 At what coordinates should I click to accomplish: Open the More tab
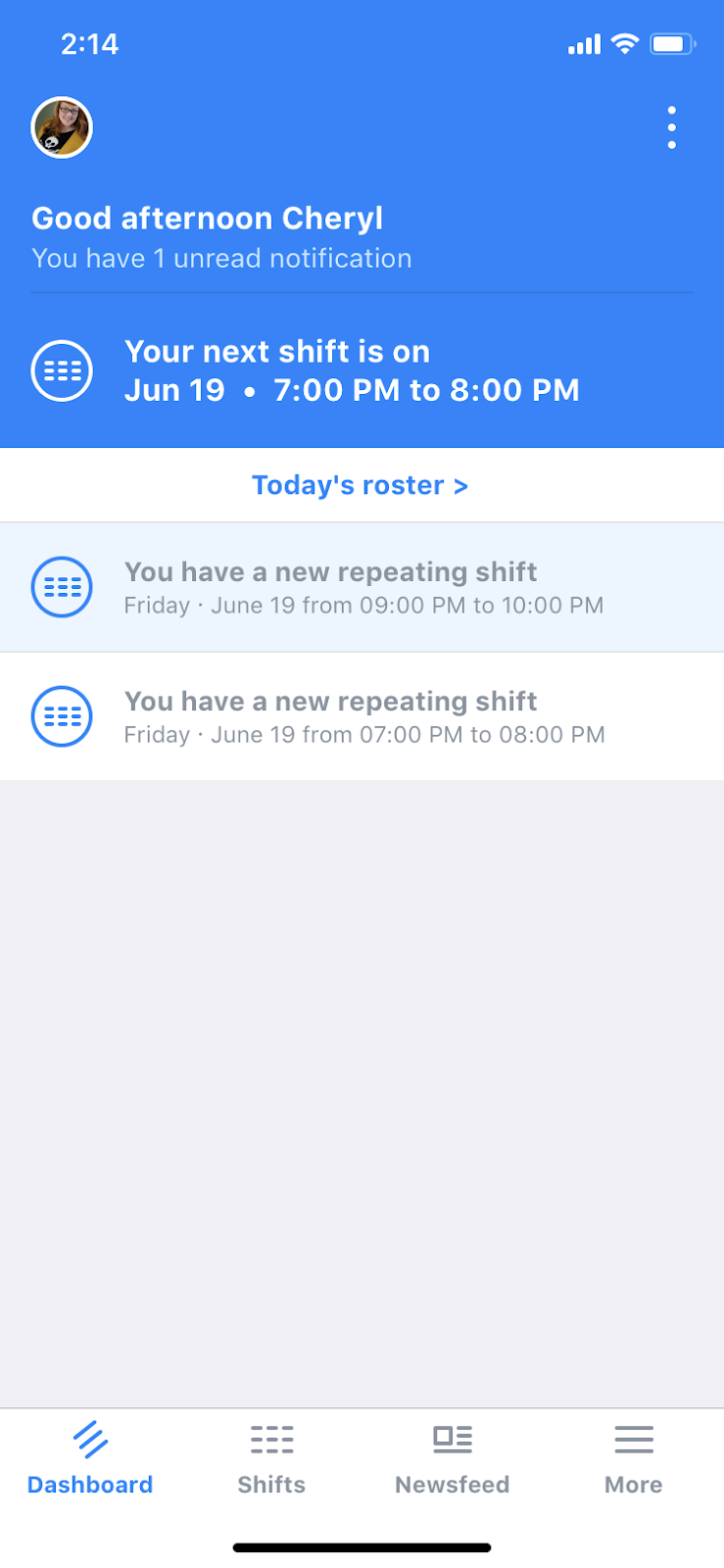point(633,1459)
